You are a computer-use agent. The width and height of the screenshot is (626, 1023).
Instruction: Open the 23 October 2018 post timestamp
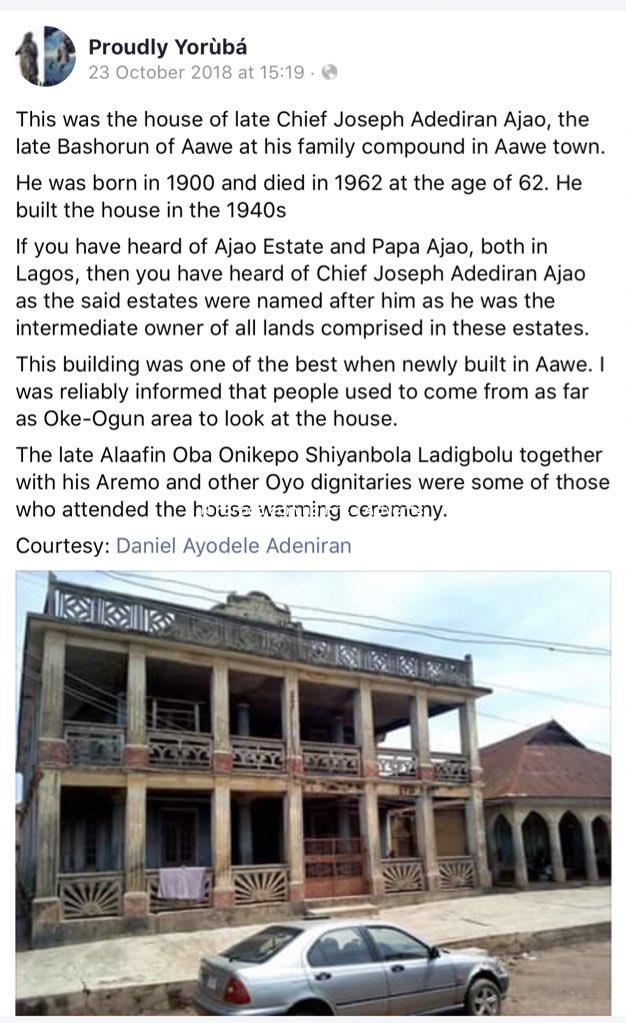point(196,72)
